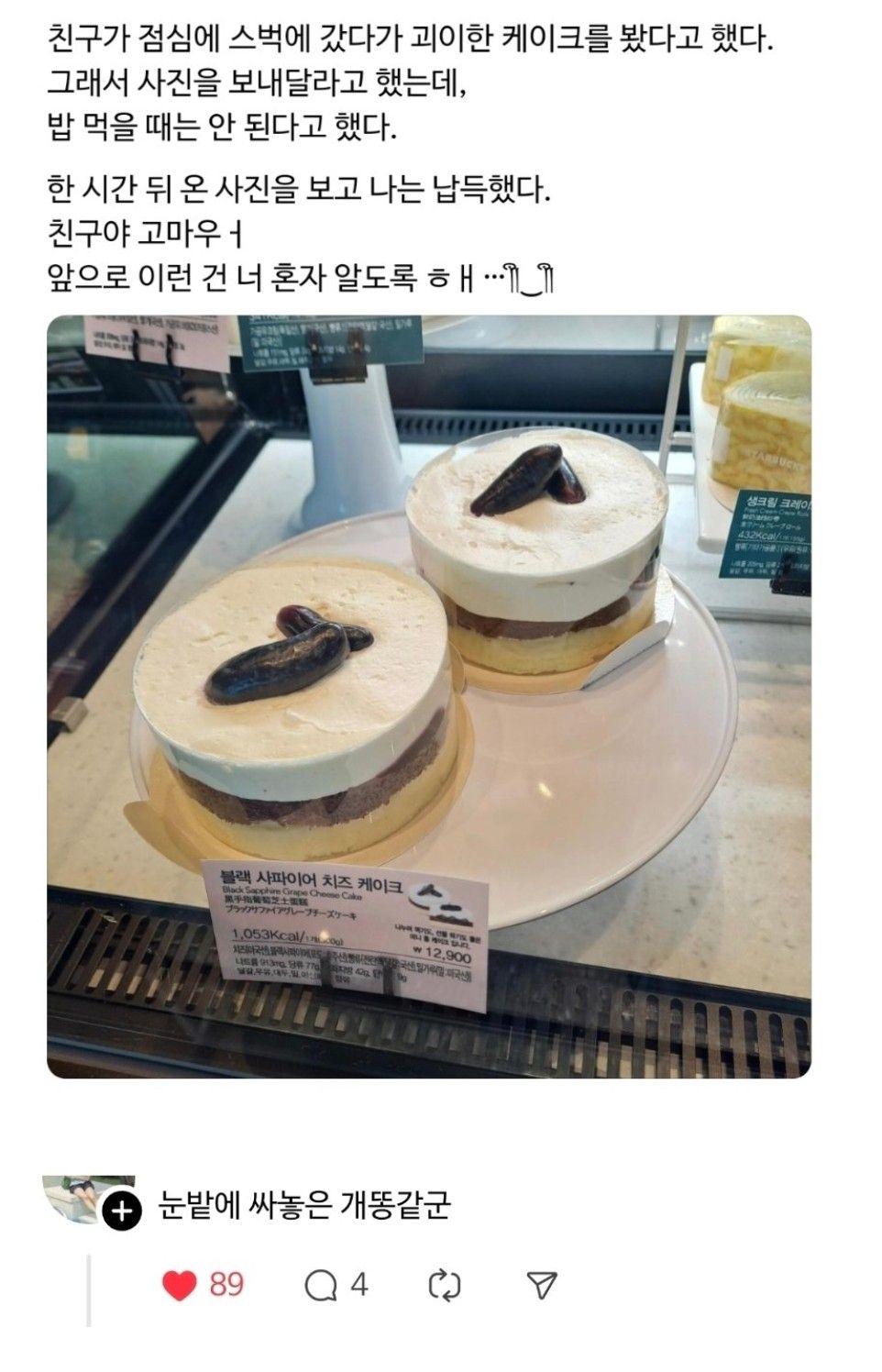Open the cheesecake display photo
The width and height of the screenshot is (882, 1372).
pos(429,697)
